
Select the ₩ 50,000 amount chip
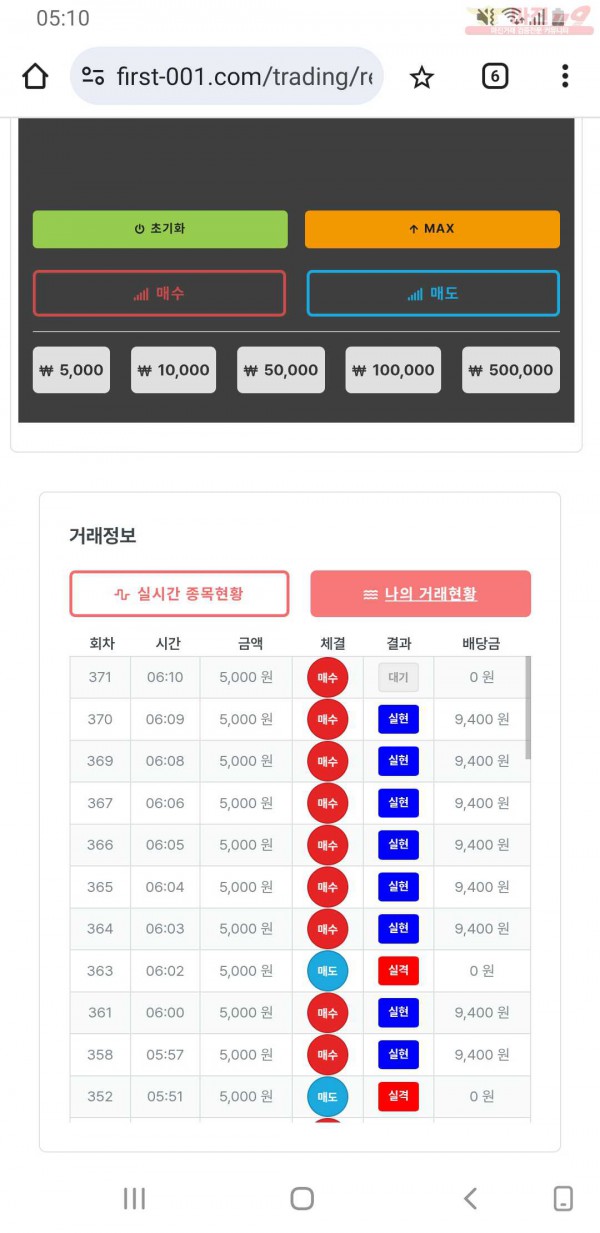(281, 370)
